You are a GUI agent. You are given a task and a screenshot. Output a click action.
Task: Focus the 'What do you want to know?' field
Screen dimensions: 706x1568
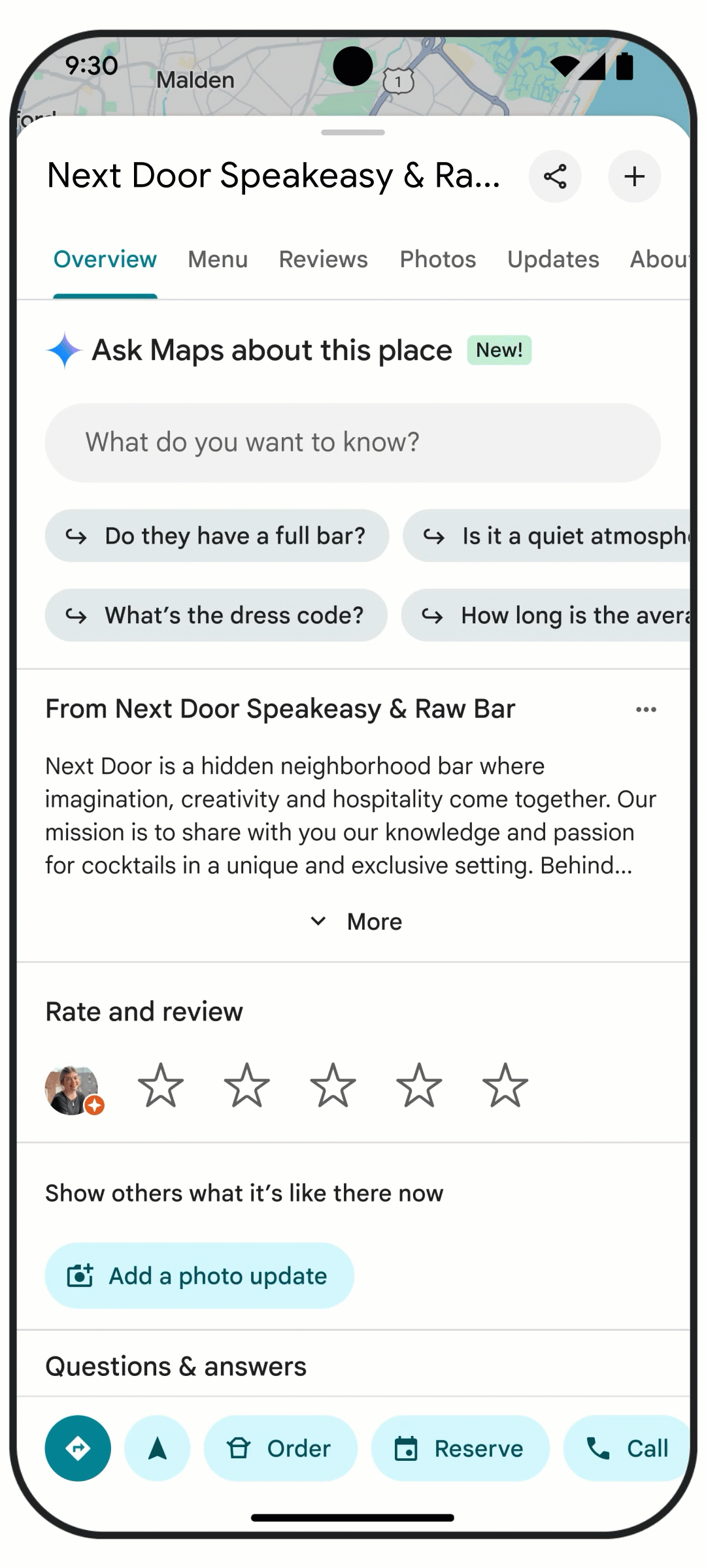tap(352, 442)
